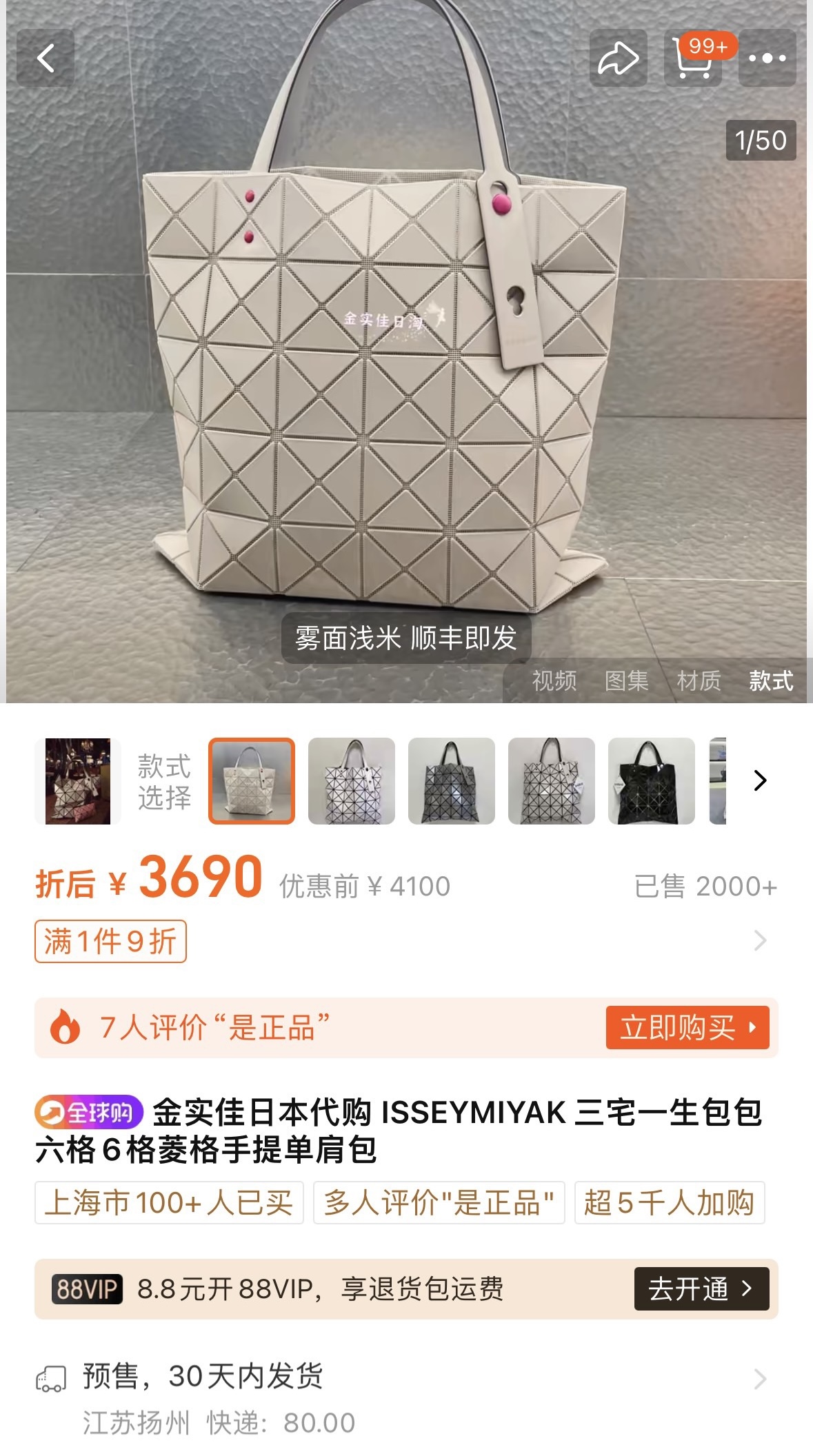
Task: Tap 去开通 to activate 88VIP
Action: pyautogui.click(x=701, y=1288)
